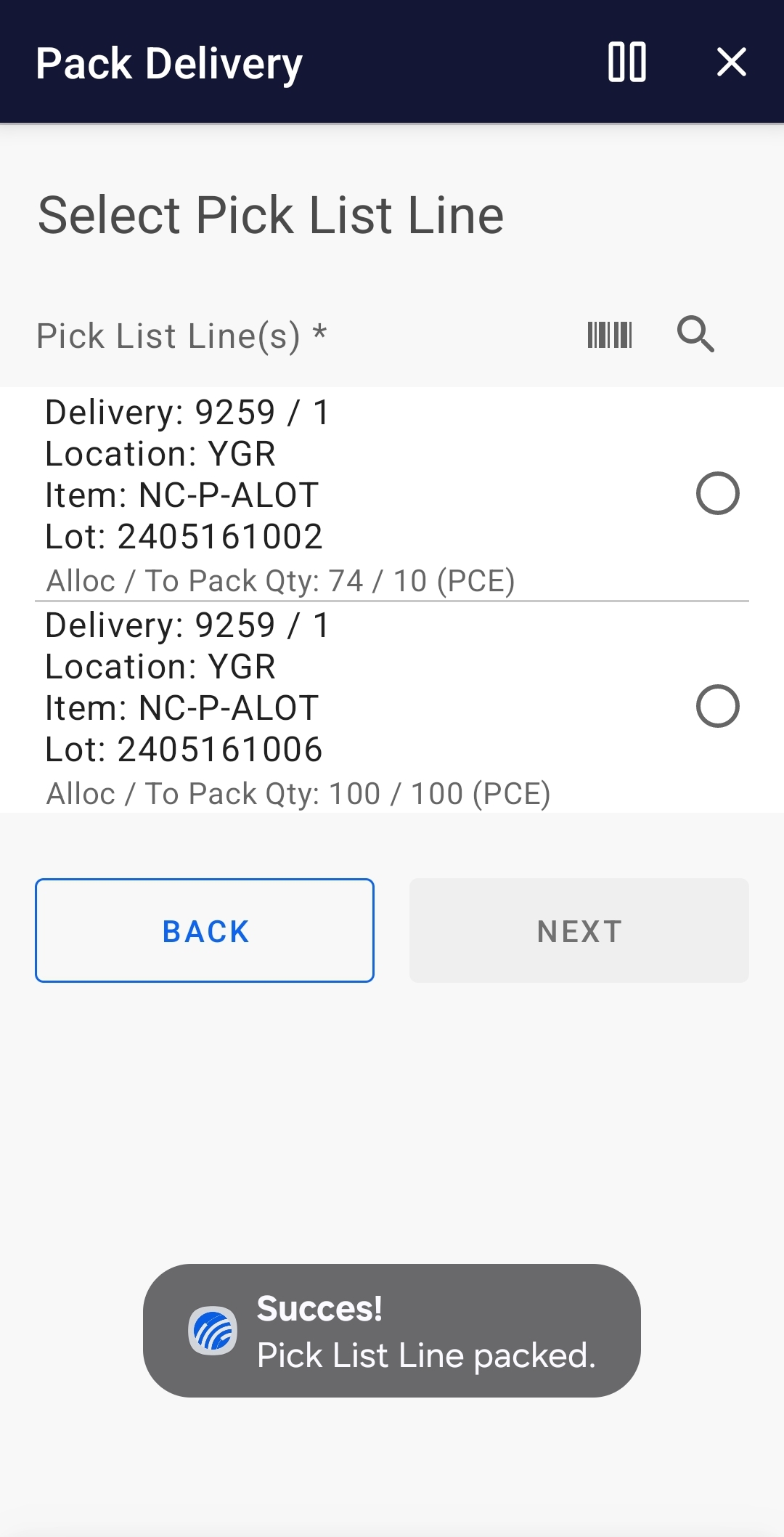Close the Pack Delivery screen with the X
The image size is (784, 1537).
coord(732,62)
